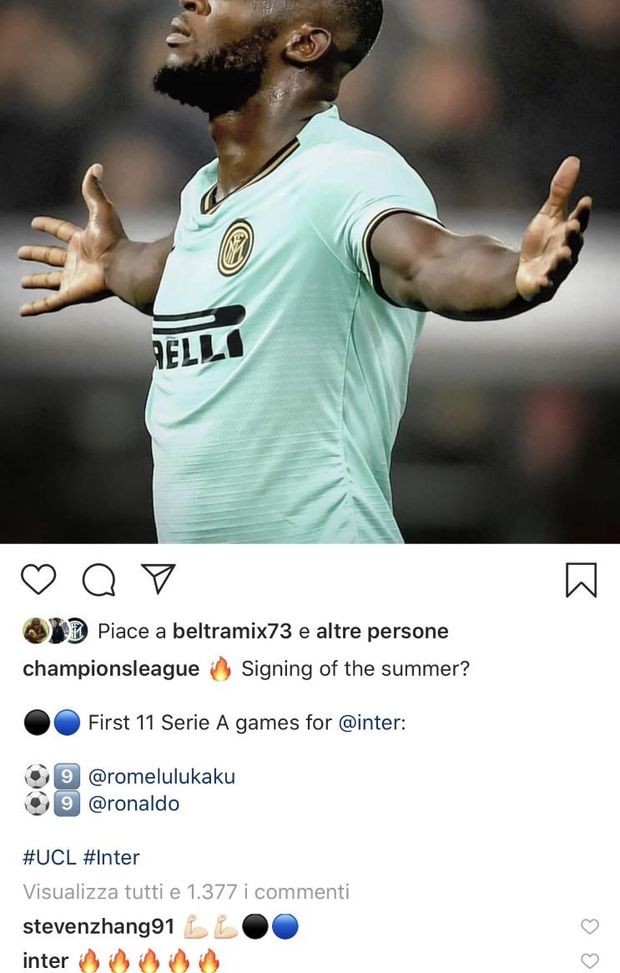This screenshot has width=620, height=973.
Task: Browse the #UCL hashtag
Action: [50, 857]
